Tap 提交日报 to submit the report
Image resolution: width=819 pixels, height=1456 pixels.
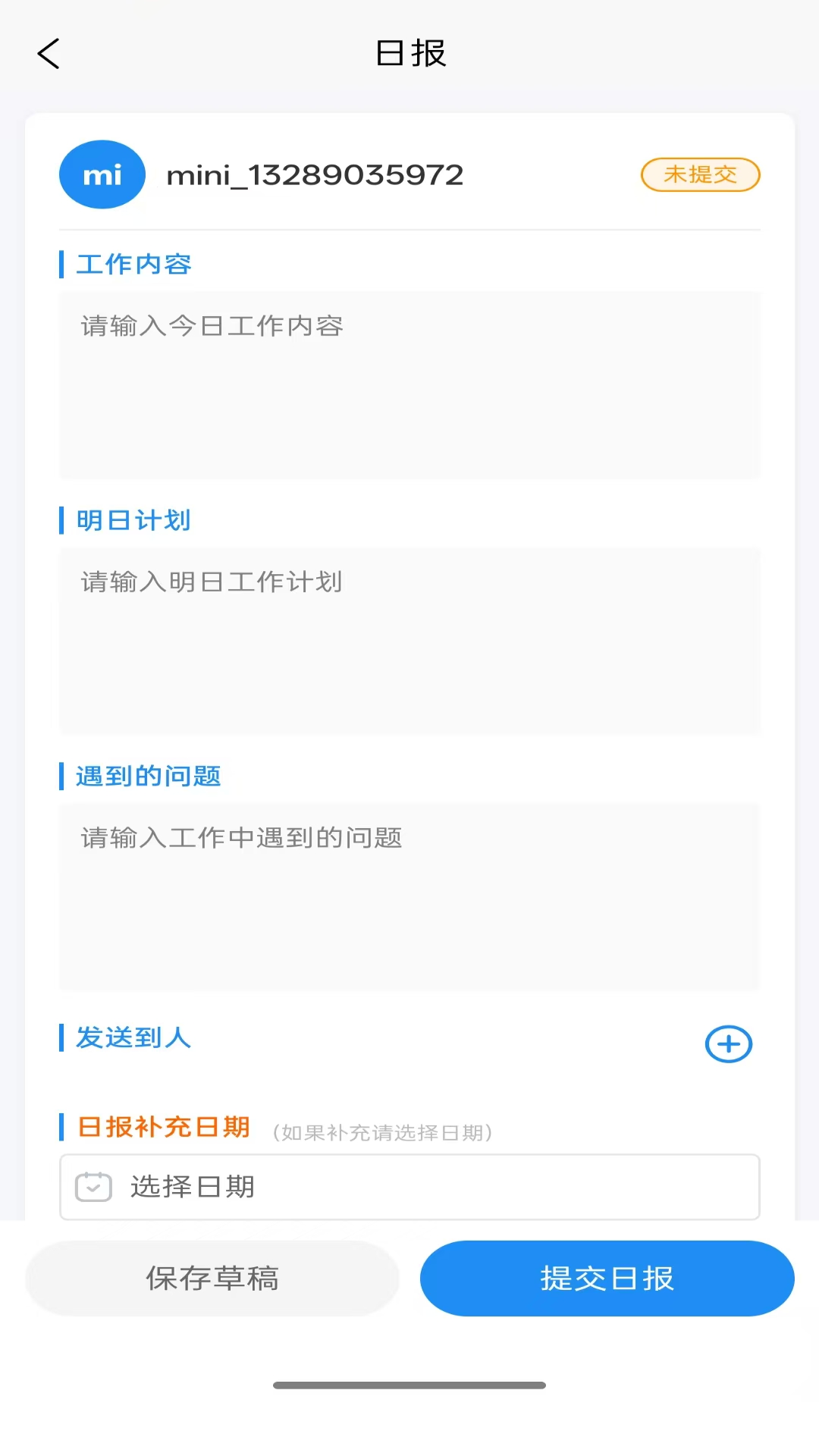[x=606, y=1278]
